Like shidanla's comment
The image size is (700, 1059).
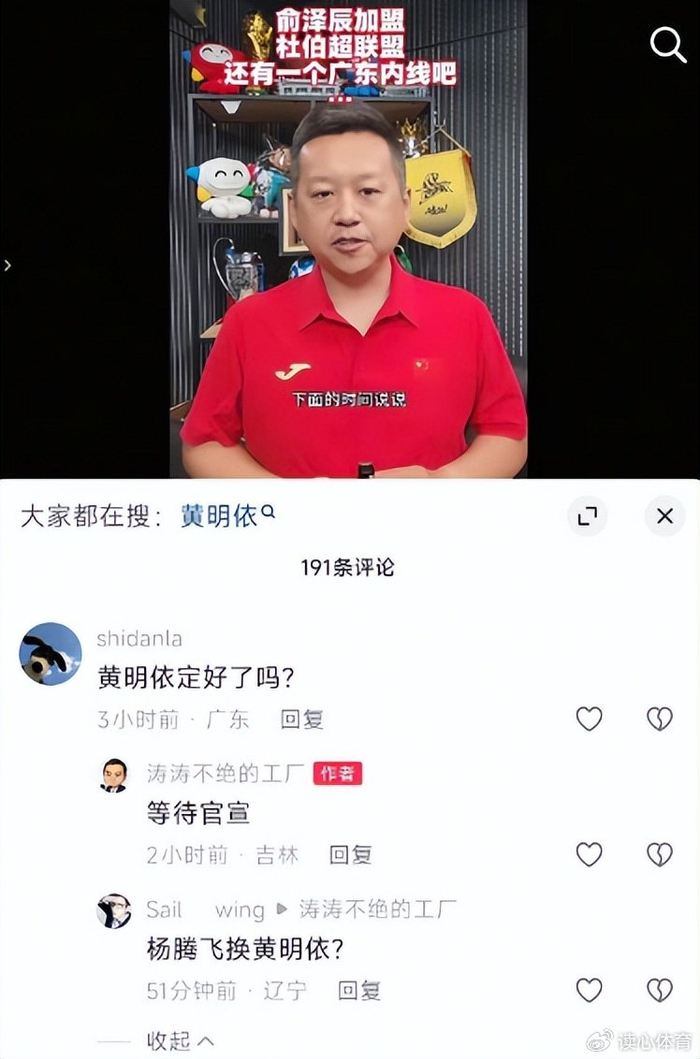[x=589, y=719]
